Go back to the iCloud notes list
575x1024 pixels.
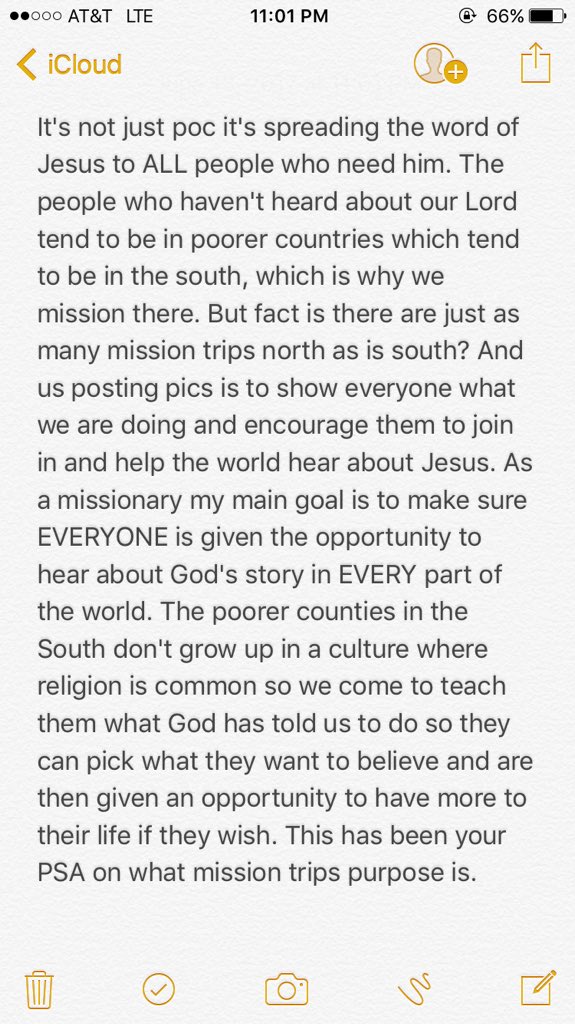pos(69,64)
